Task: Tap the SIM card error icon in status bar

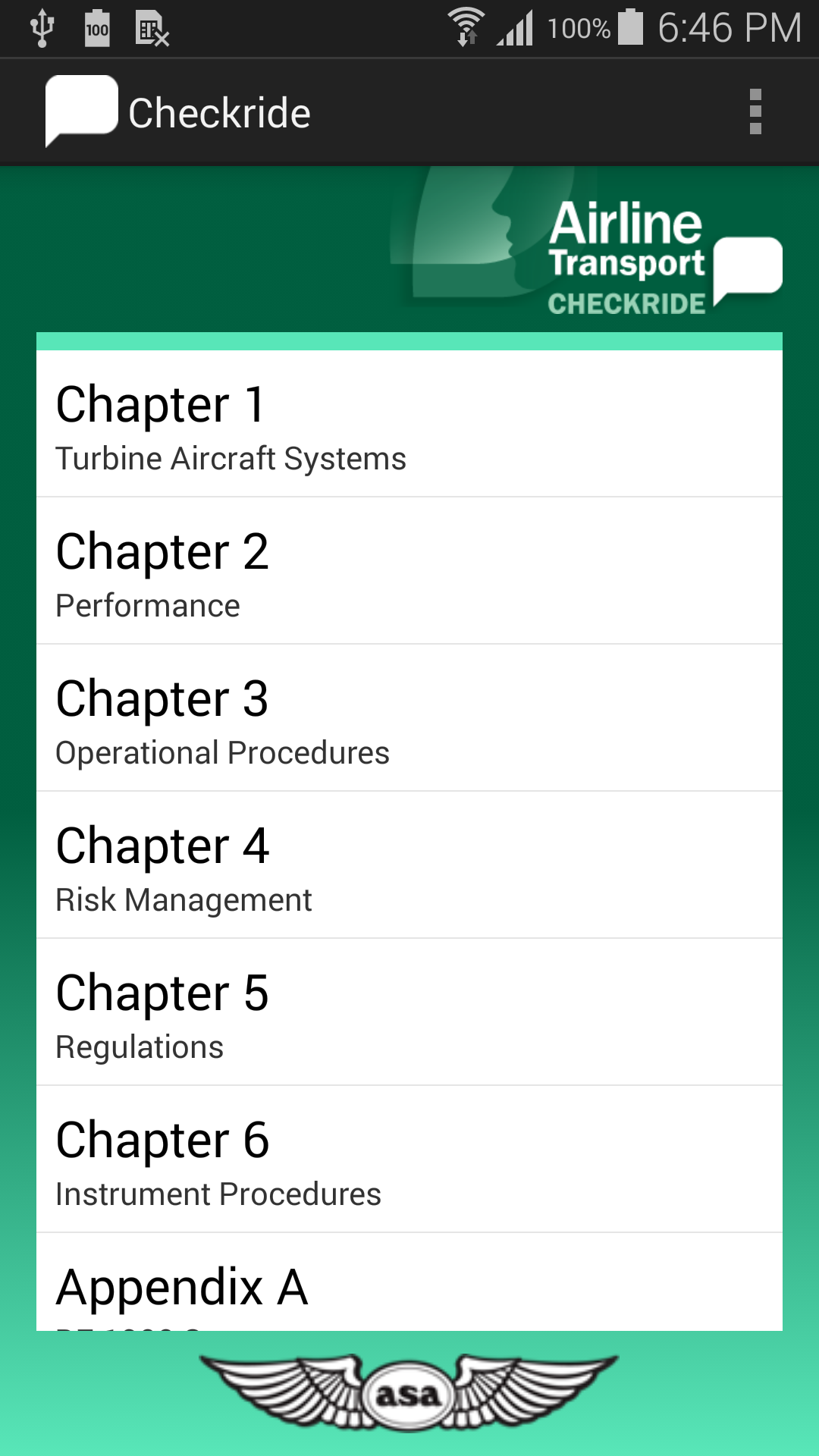Action: pos(152,28)
